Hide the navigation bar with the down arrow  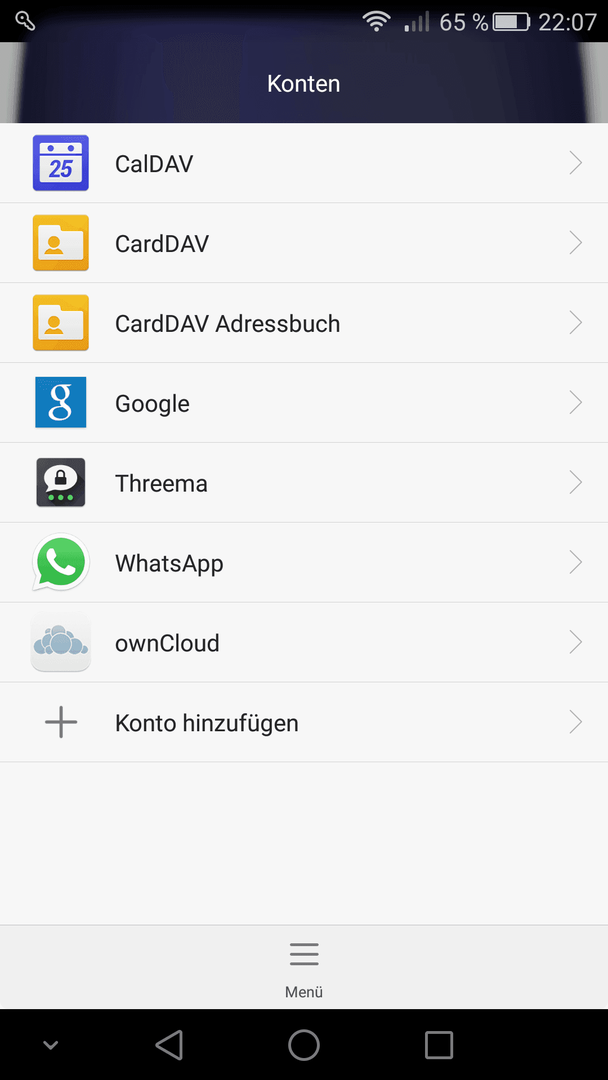point(50,1045)
